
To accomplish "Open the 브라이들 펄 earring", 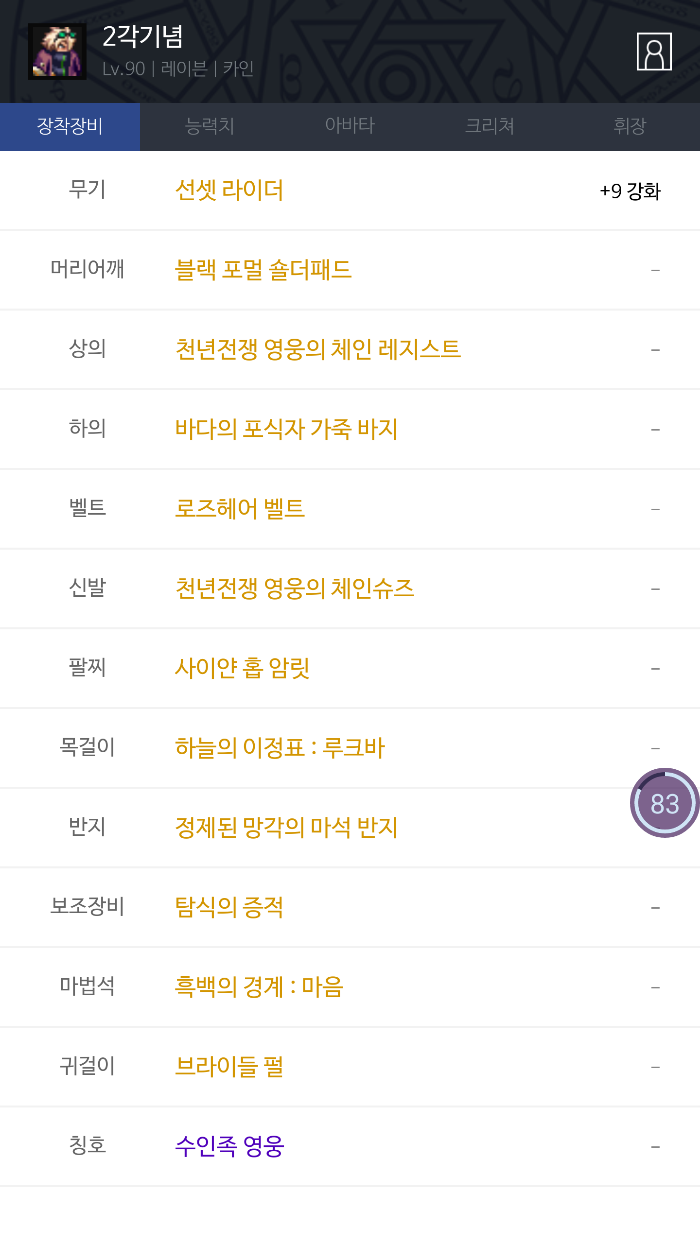I will (x=229, y=1067).
